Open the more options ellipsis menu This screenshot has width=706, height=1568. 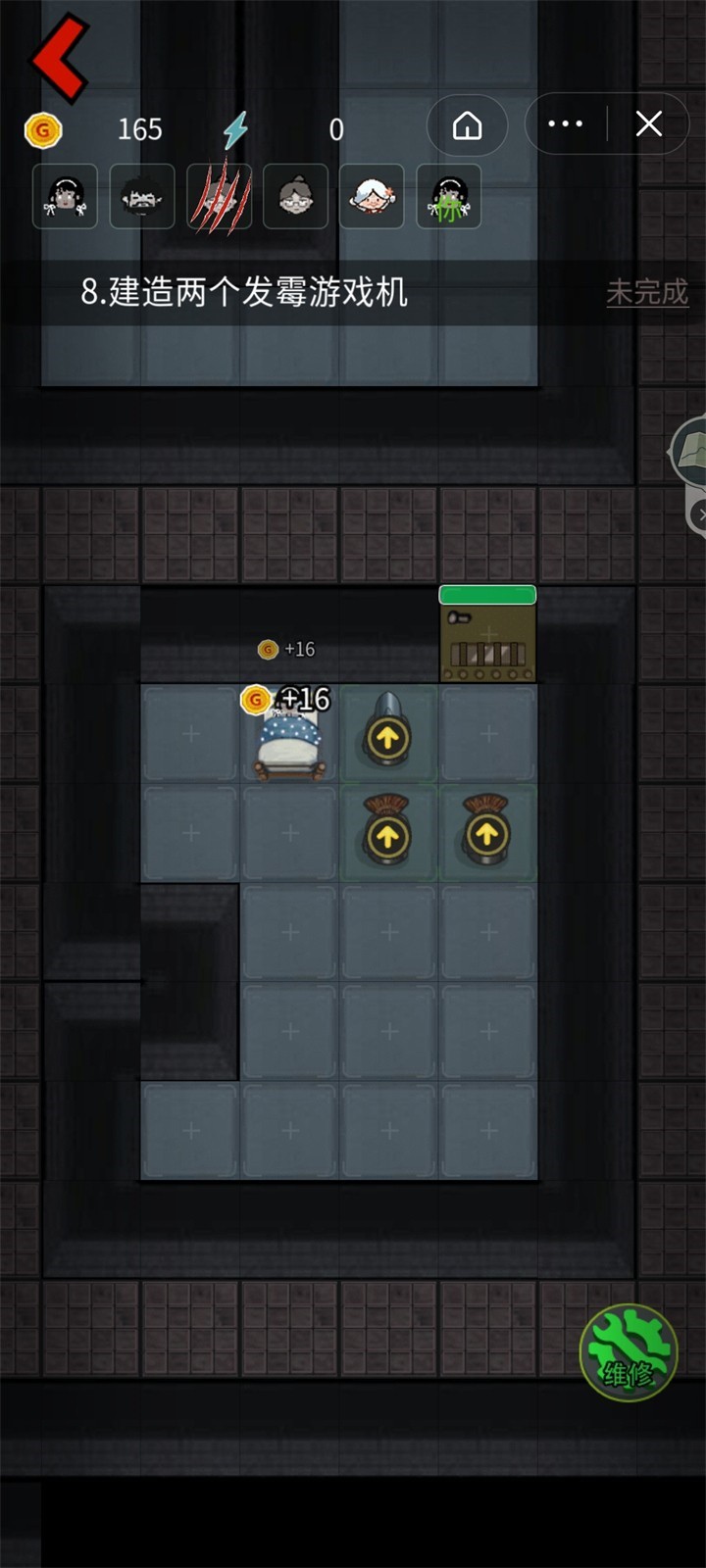click(565, 124)
